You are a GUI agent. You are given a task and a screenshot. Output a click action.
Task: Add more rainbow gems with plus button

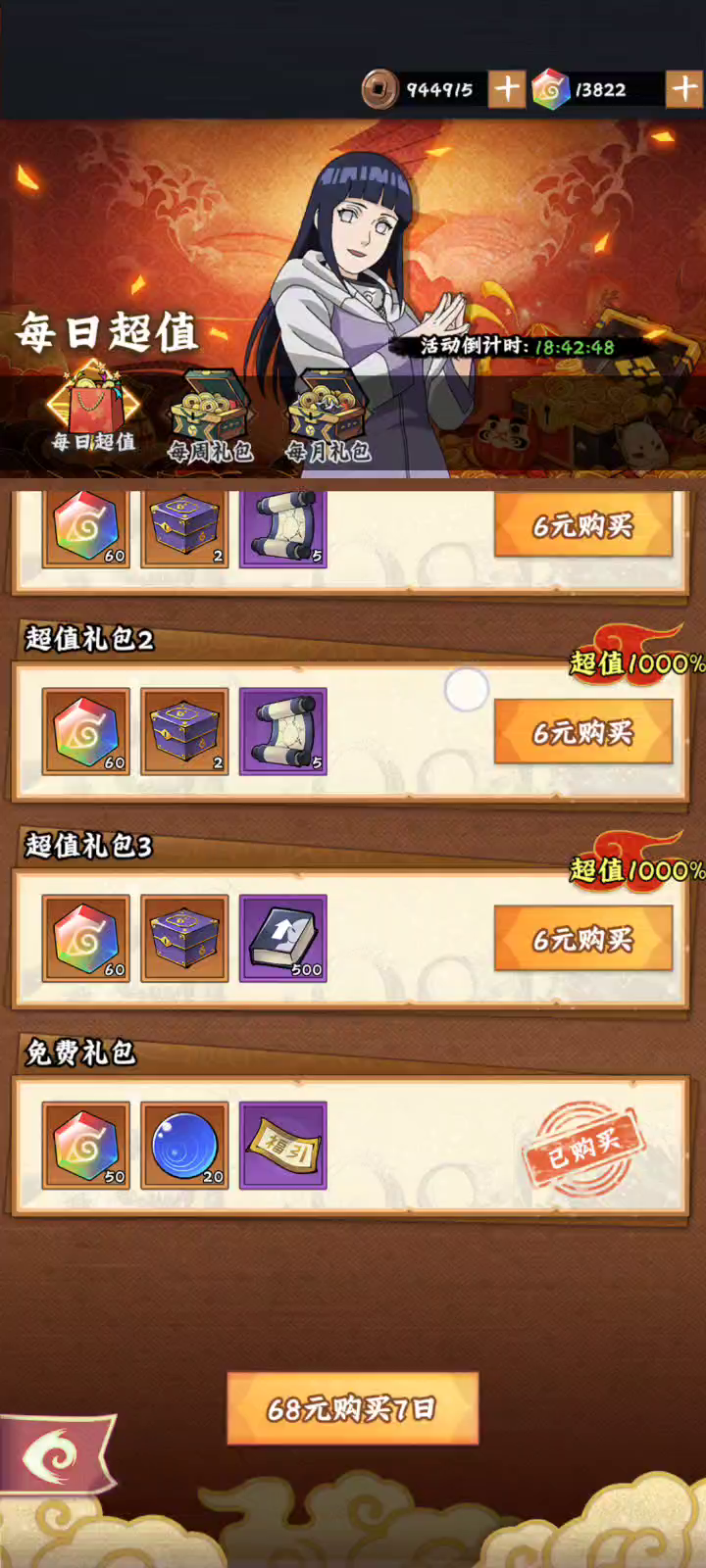[684, 89]
